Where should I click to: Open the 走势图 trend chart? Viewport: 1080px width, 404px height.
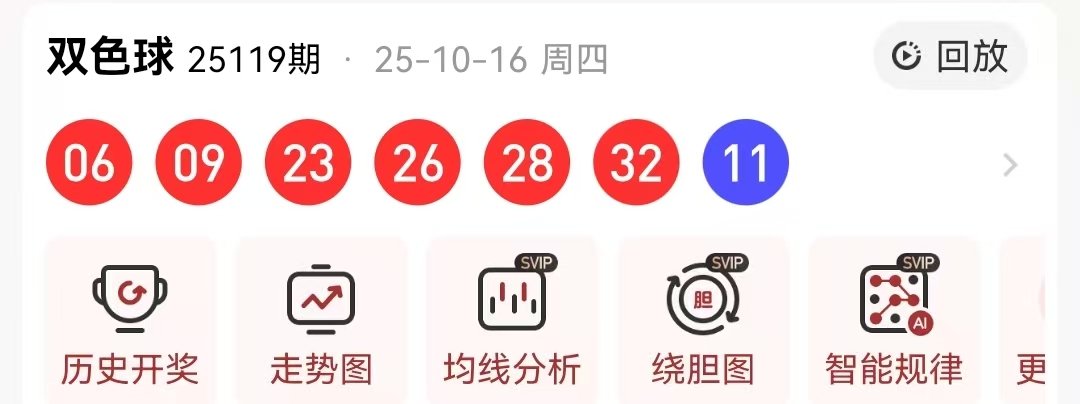click(321, 319)
